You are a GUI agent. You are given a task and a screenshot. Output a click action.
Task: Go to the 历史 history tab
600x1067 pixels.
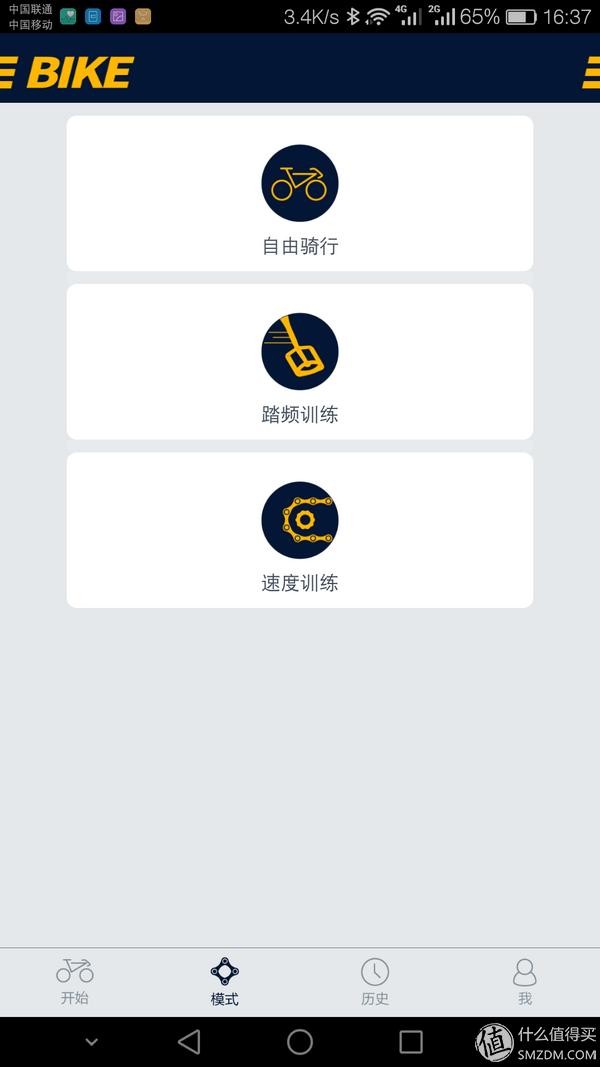point(375,982)
